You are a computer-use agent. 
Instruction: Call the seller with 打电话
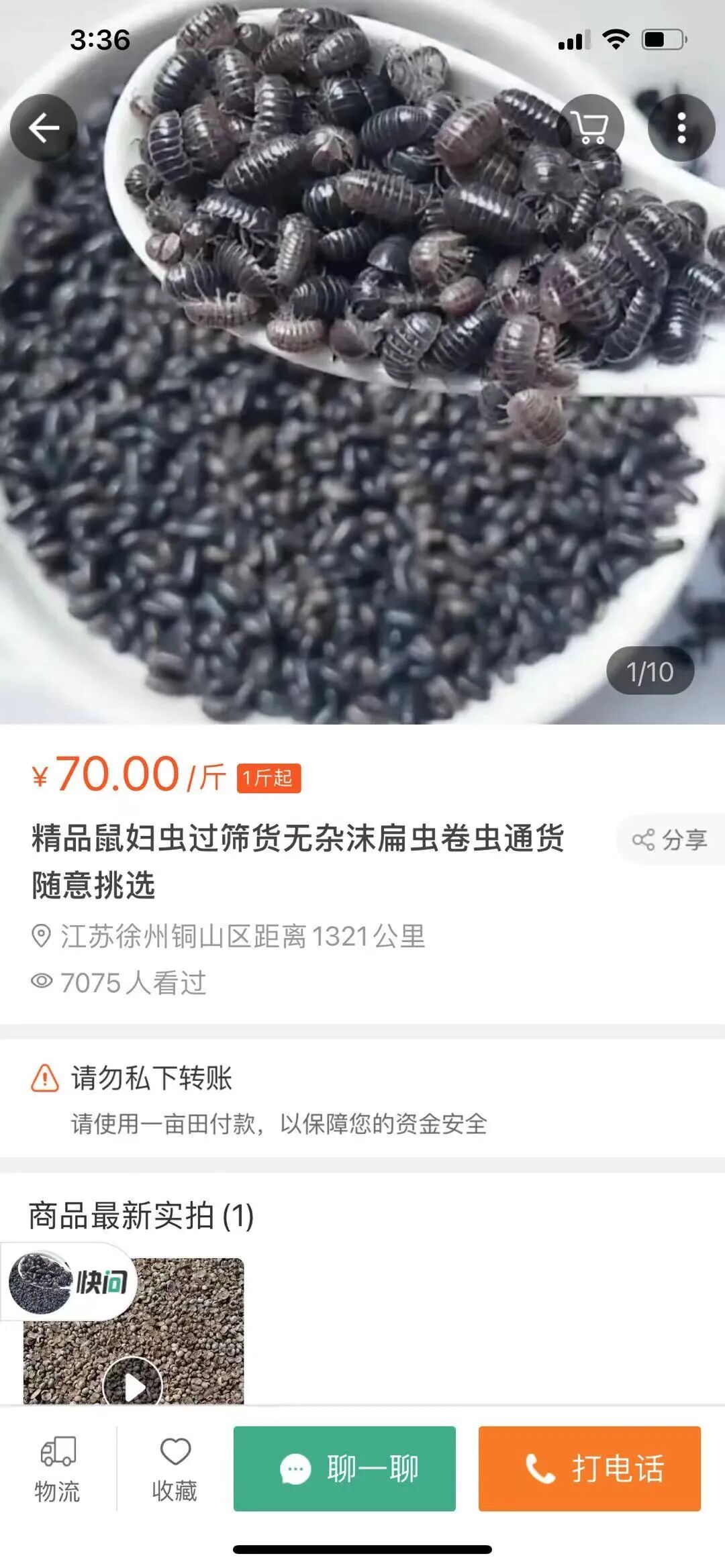pos(589,1469)
